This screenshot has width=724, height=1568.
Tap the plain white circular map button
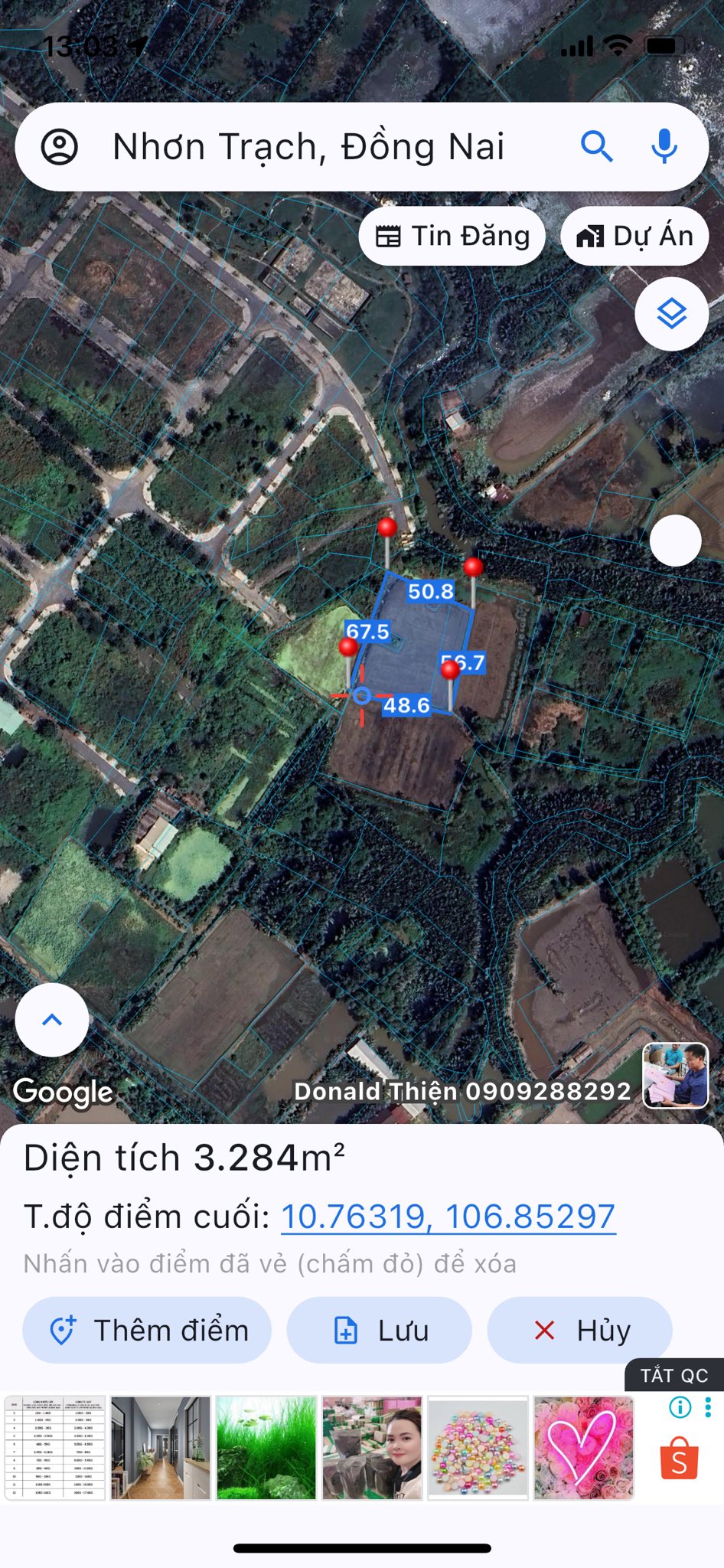pos(675,541)
